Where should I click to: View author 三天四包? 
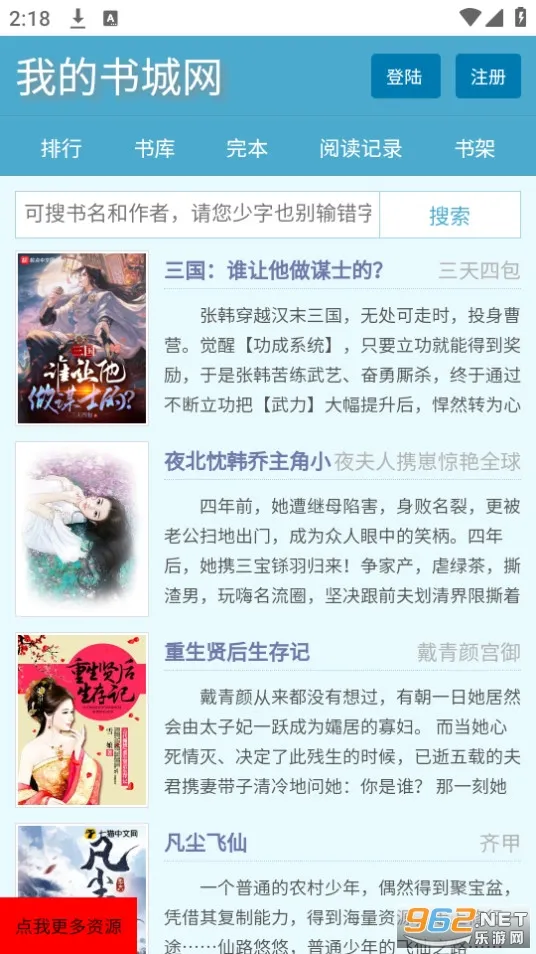(x=479, y=271)
